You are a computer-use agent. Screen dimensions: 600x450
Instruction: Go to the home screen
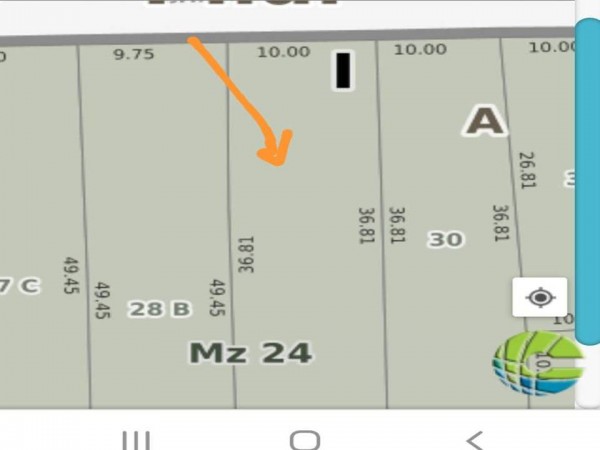click(304, 439)
